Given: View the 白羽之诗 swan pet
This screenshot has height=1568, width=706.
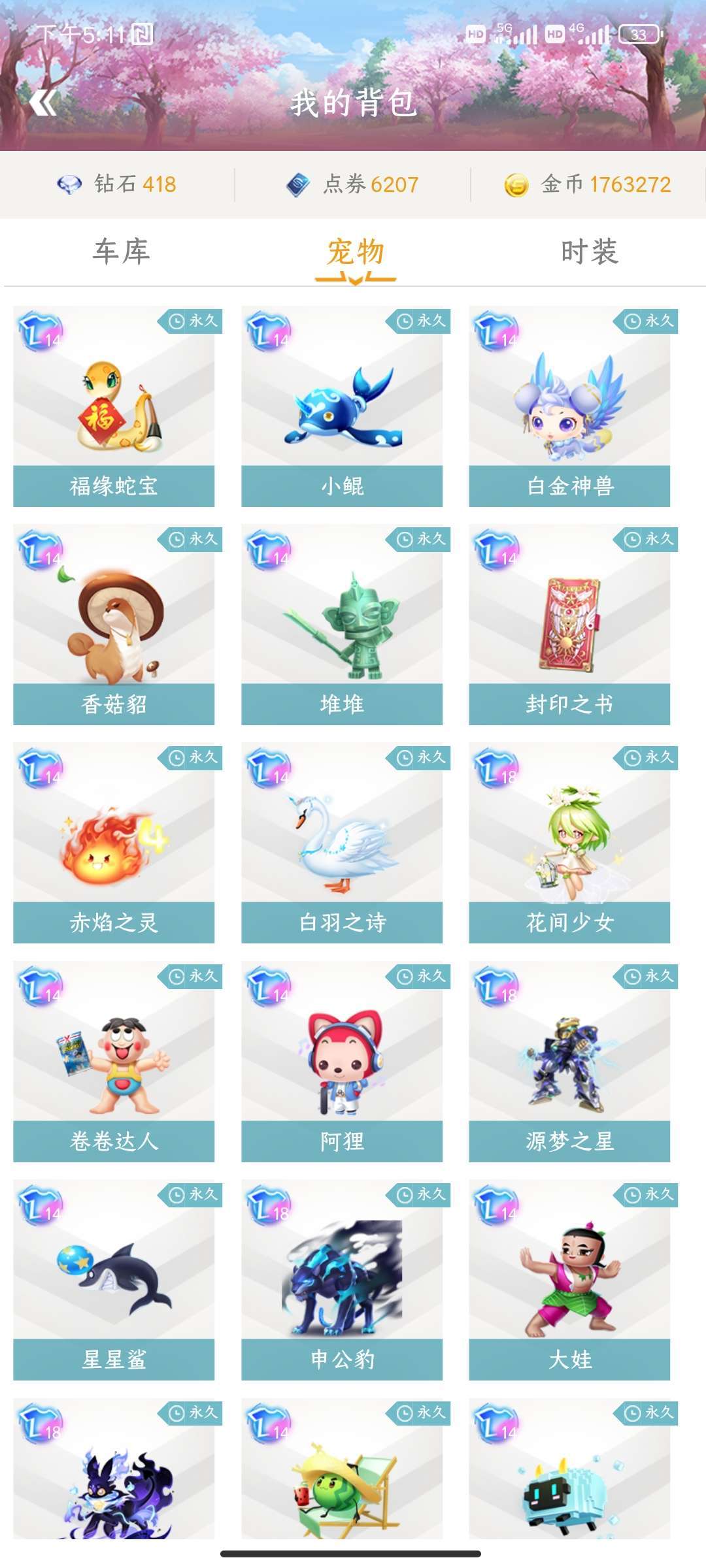Looking at the screenshot, I should click(x=342, y=843).
